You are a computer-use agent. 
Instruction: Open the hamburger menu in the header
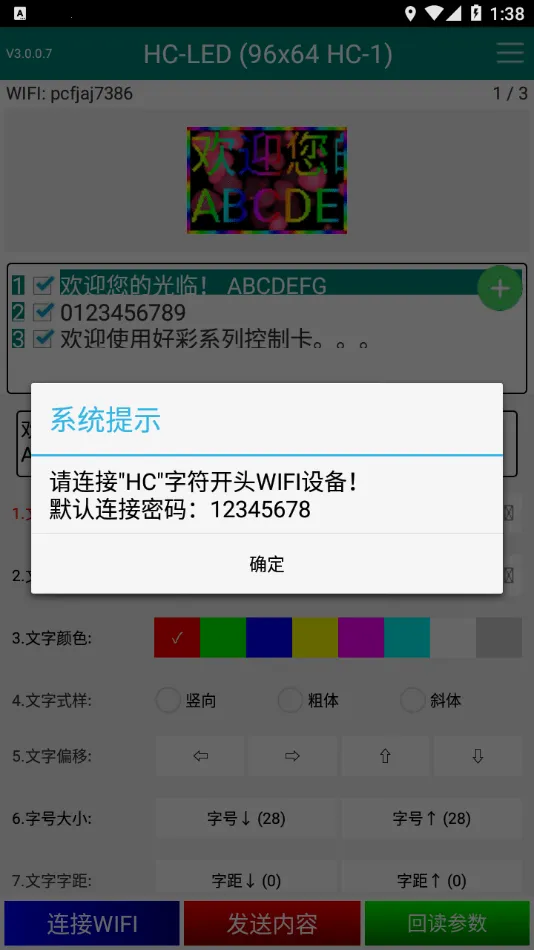tap(510, 53)
